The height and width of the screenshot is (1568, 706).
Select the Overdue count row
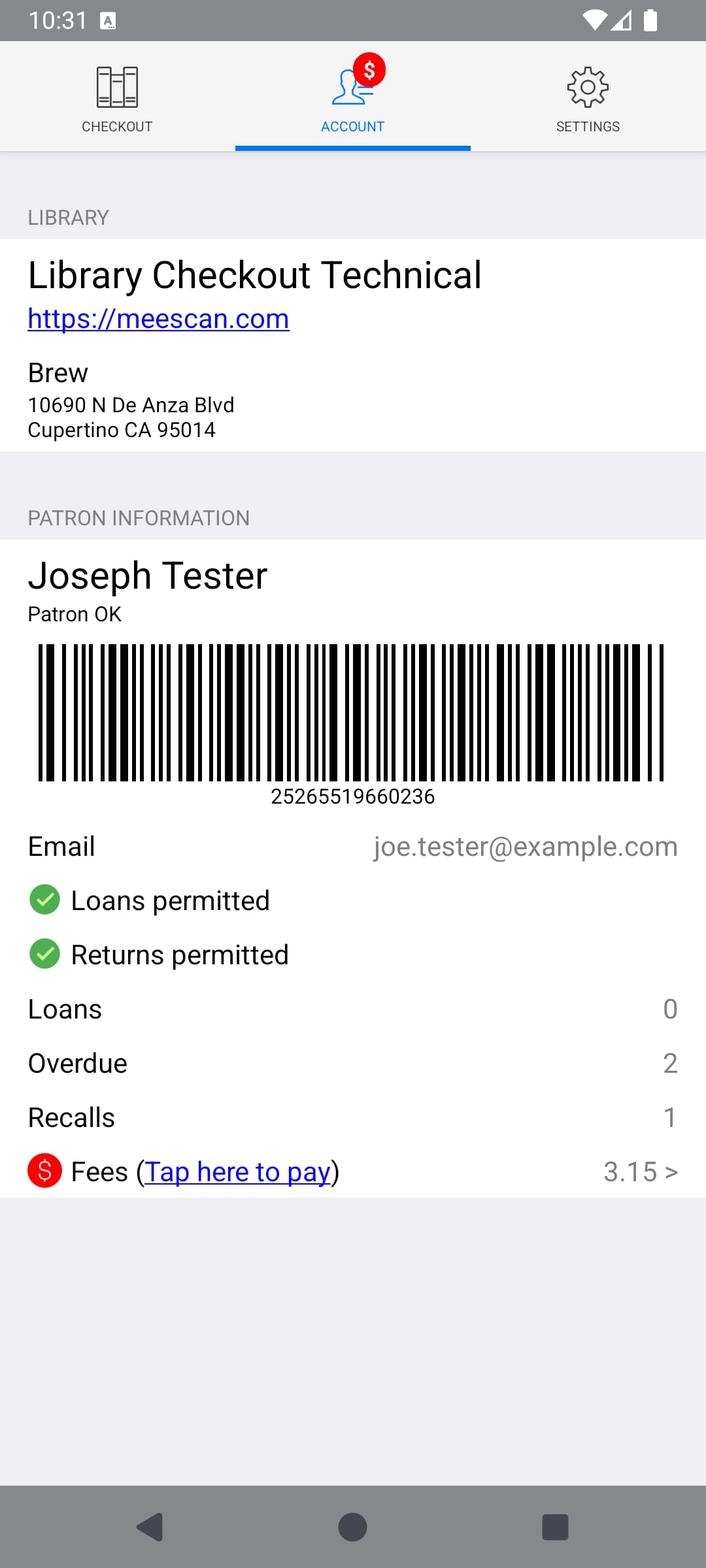[353, 1063]
